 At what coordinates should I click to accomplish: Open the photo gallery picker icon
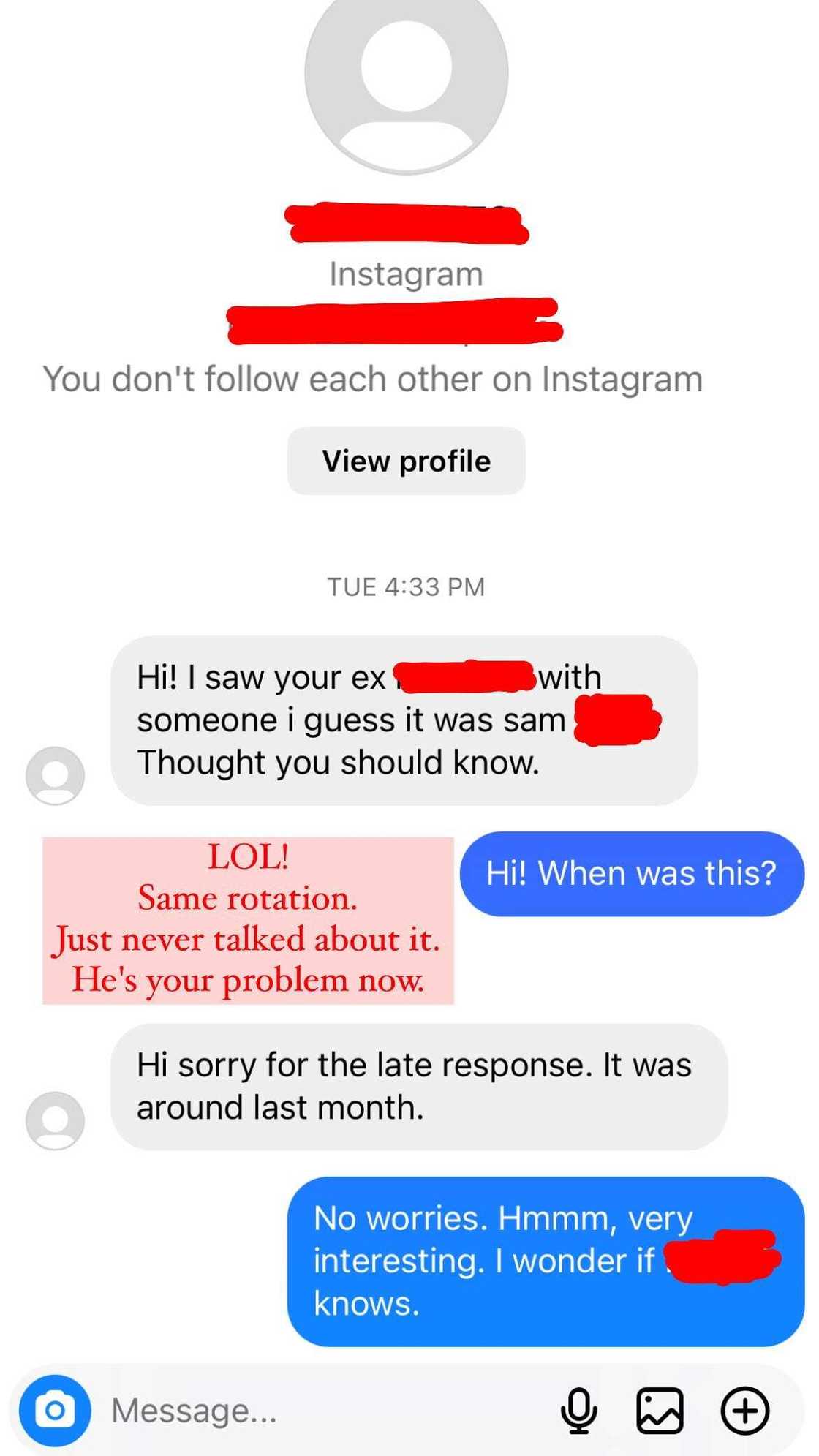tap(660, 1410)
